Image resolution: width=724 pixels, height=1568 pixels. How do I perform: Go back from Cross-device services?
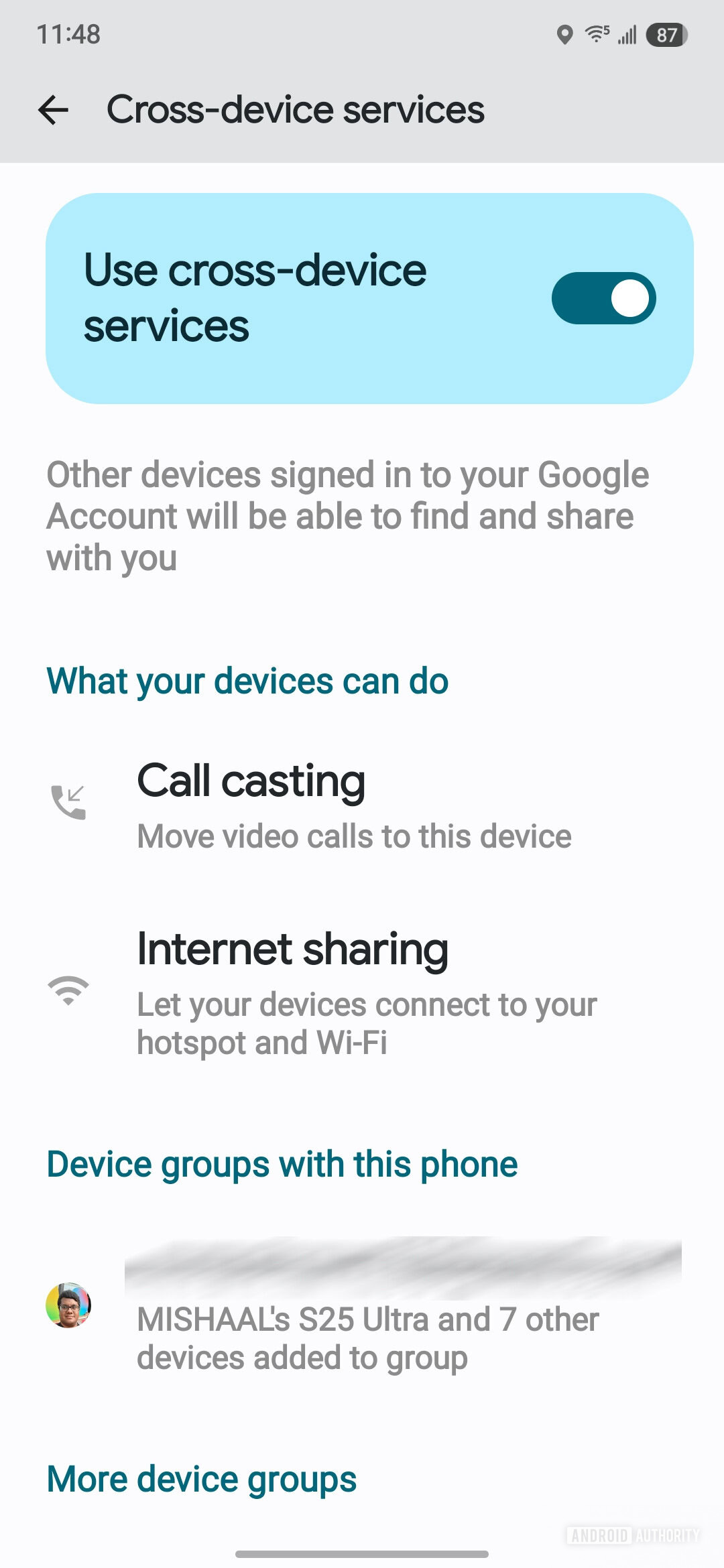54,110
